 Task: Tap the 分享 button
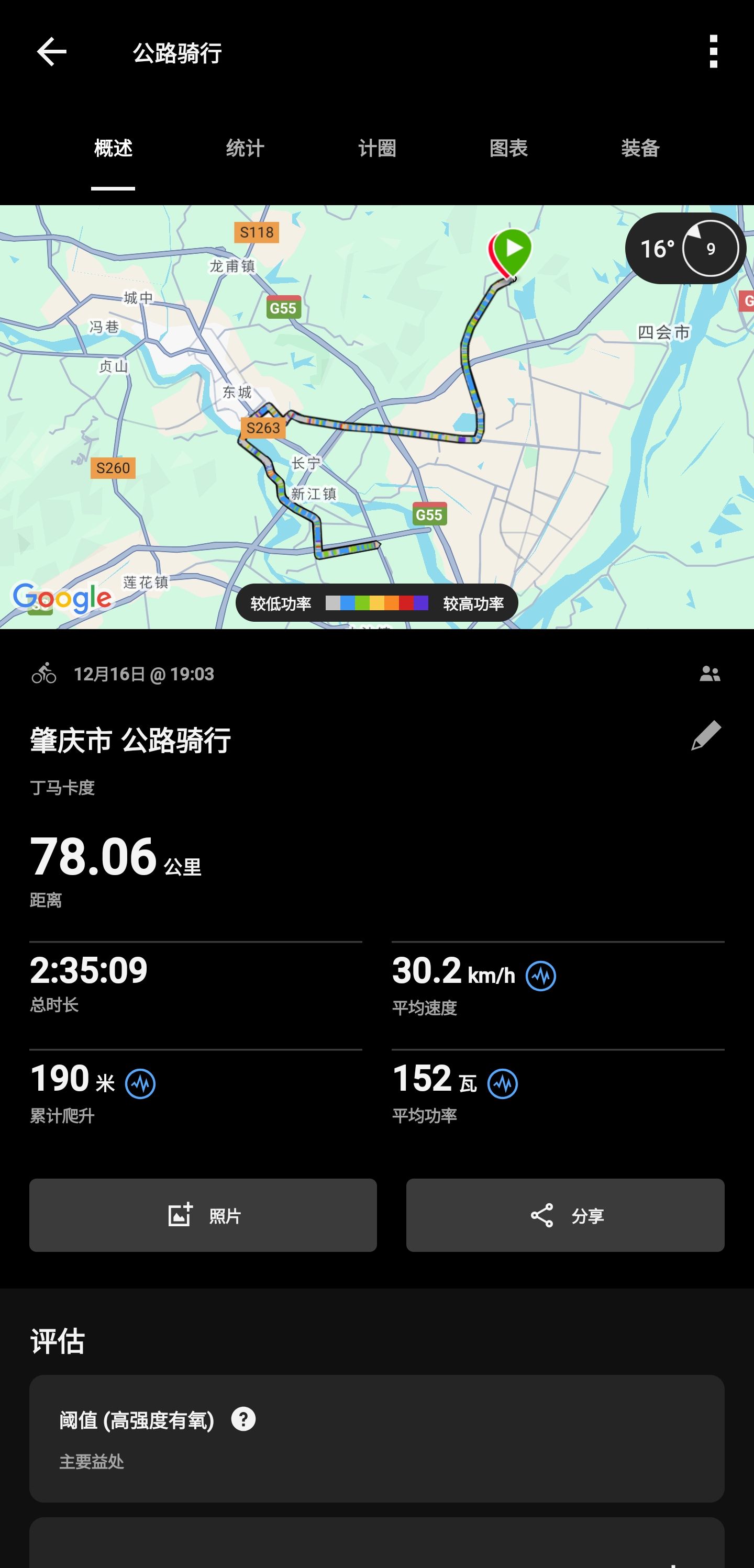pos(565,1215)
